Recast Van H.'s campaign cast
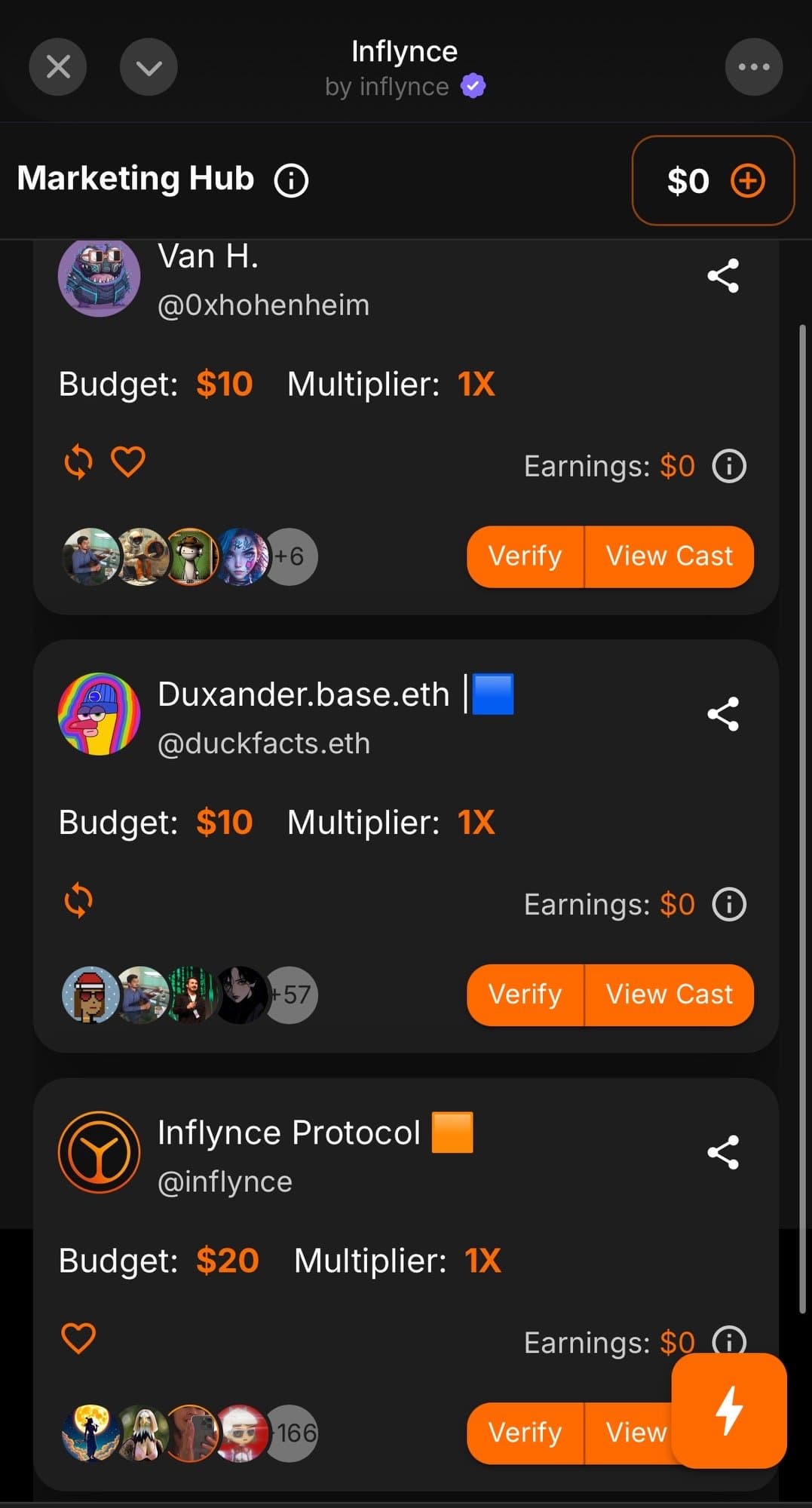 [78, 462]
